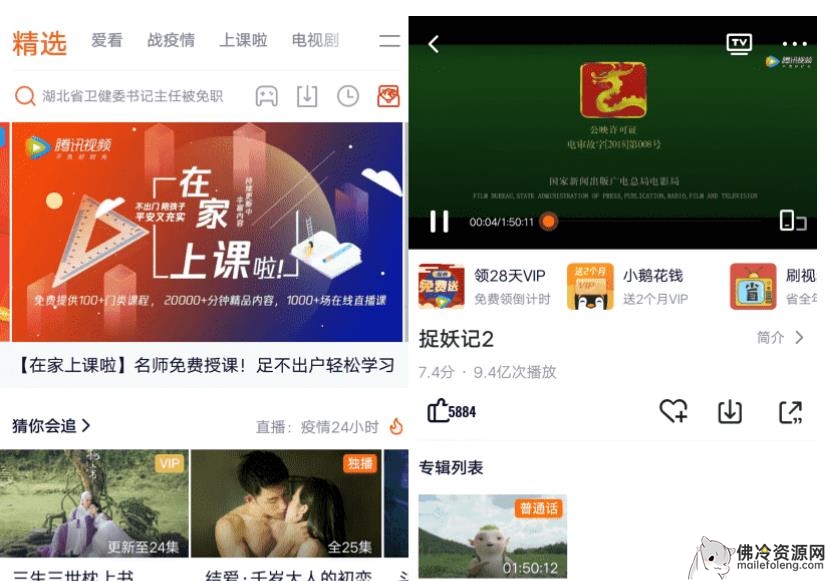The width and height of the screenshot is (831, 581).
Task: Open the show 三生三世枕上书
Action: (94, 504)
